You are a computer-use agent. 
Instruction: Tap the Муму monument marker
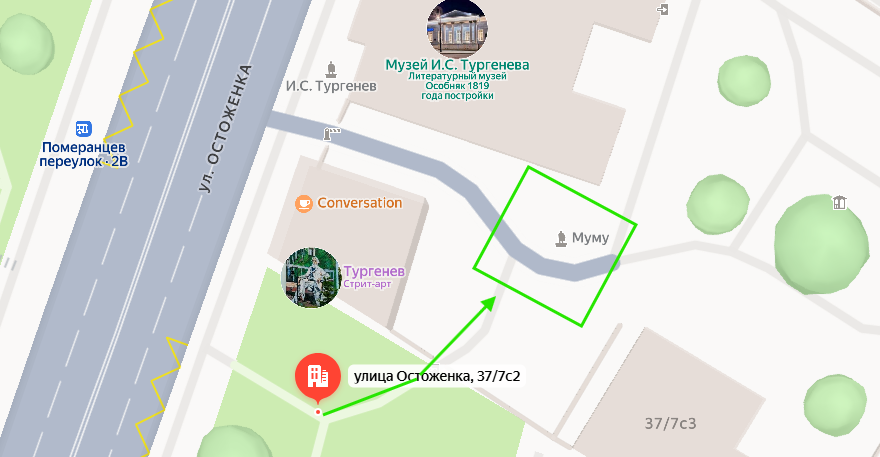[562, 239]
